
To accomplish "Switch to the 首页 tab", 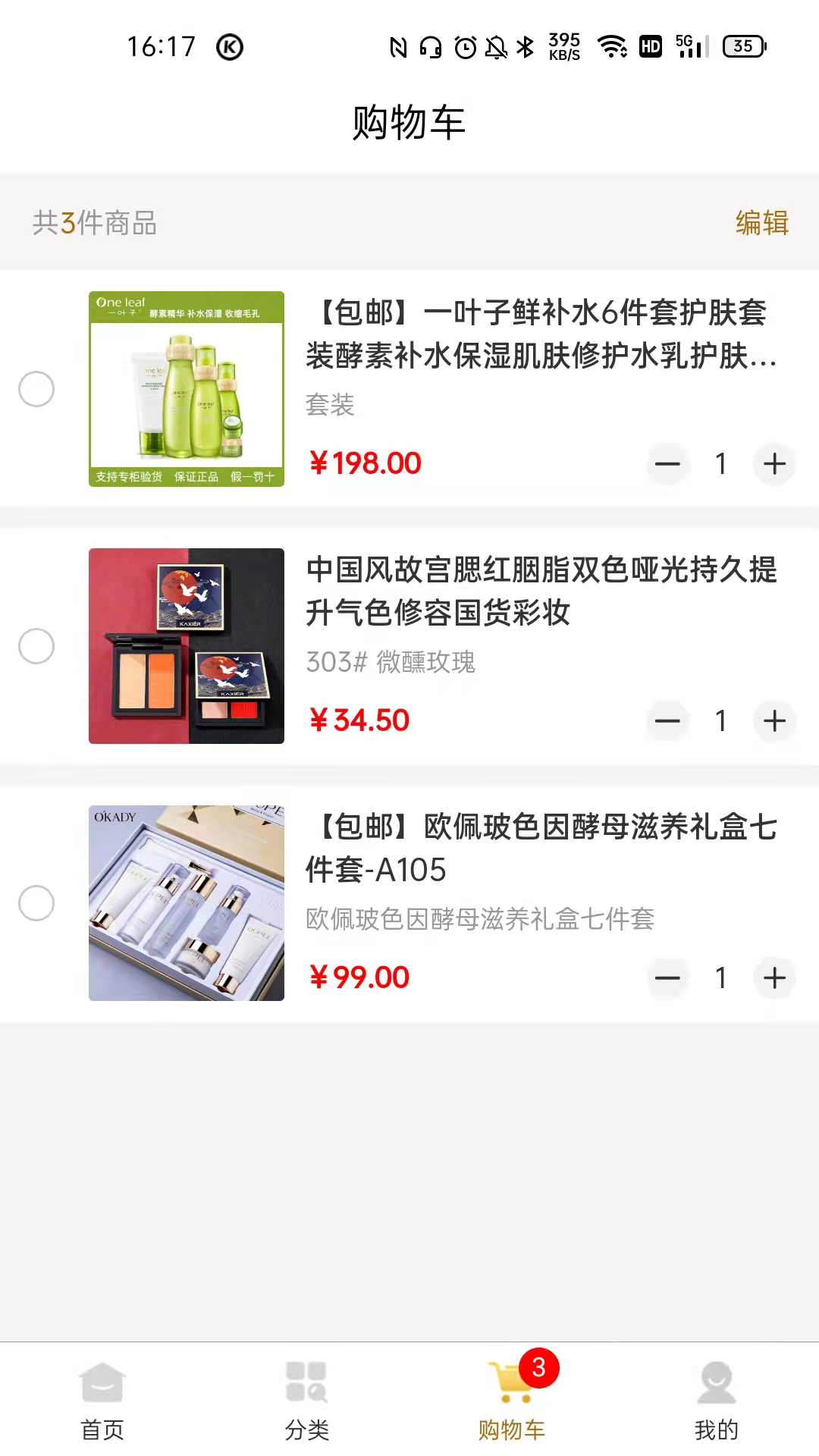I will [102, 1401].
